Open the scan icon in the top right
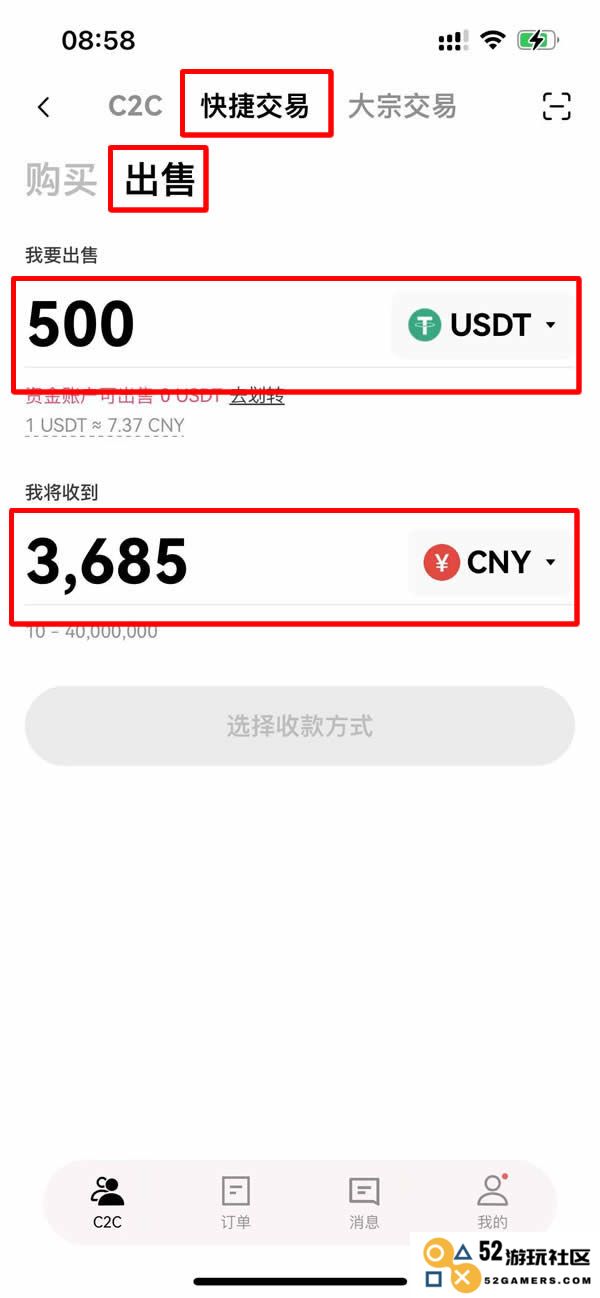 (556, 106)
